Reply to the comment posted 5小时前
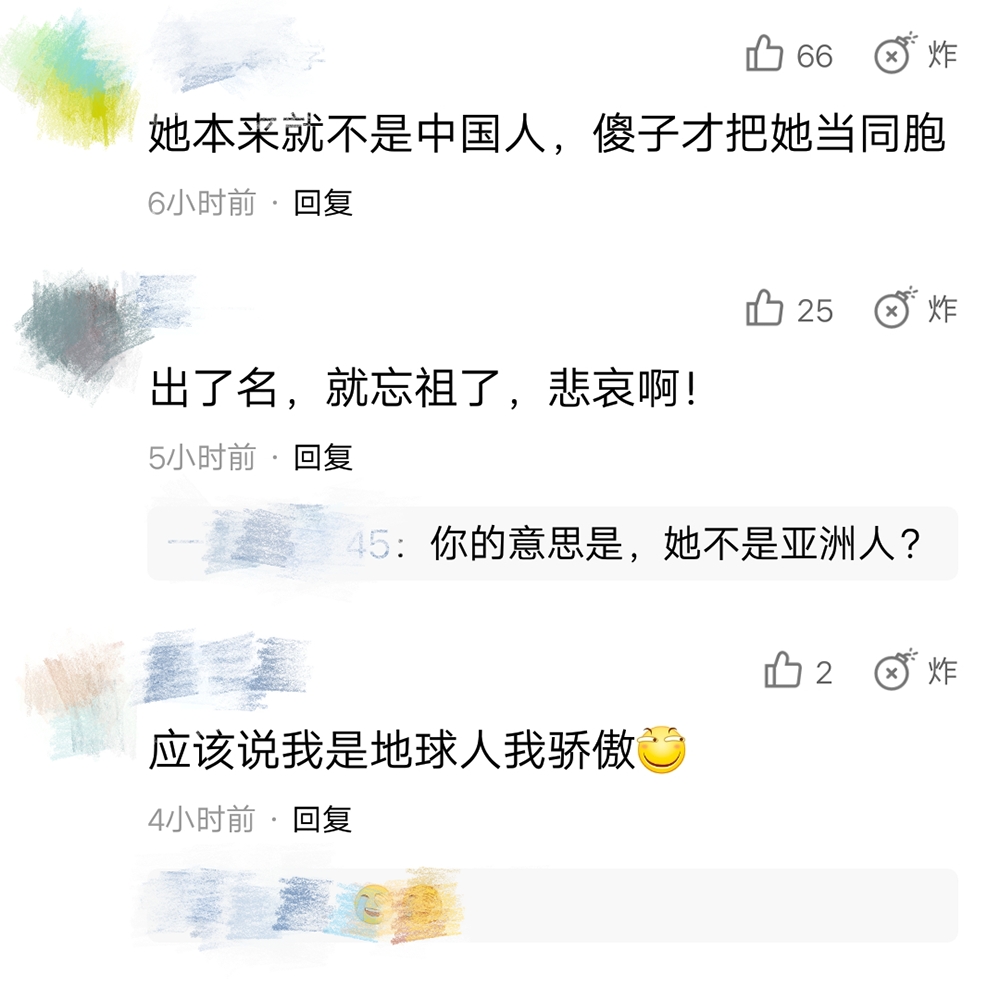This screenshot has height=1000, width=1000. (323, 457)
